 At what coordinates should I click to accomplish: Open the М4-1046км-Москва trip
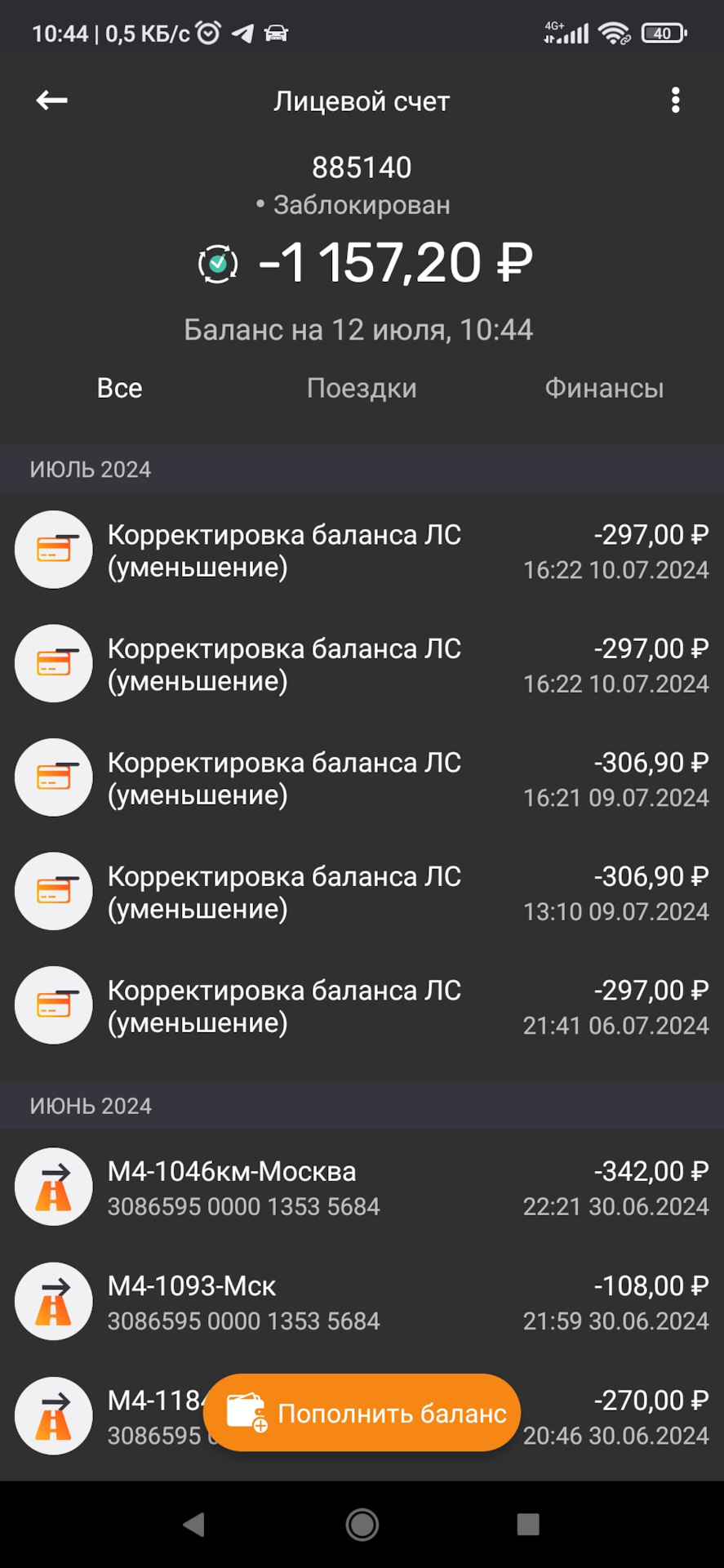click(362, 1187)
